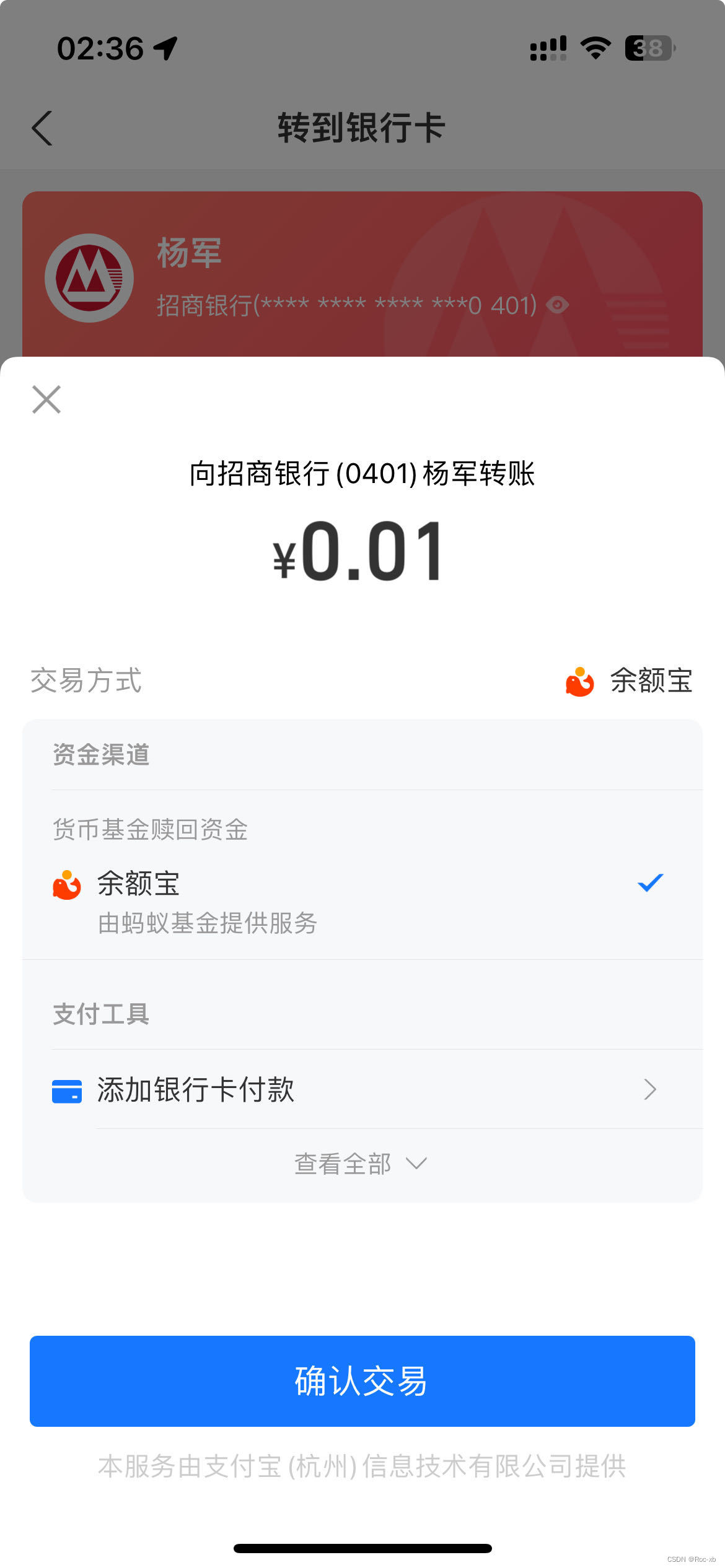This screenshot has height=1568, width=725.
Task: Change transaction method shown as 余额宝
Action: 628,681
